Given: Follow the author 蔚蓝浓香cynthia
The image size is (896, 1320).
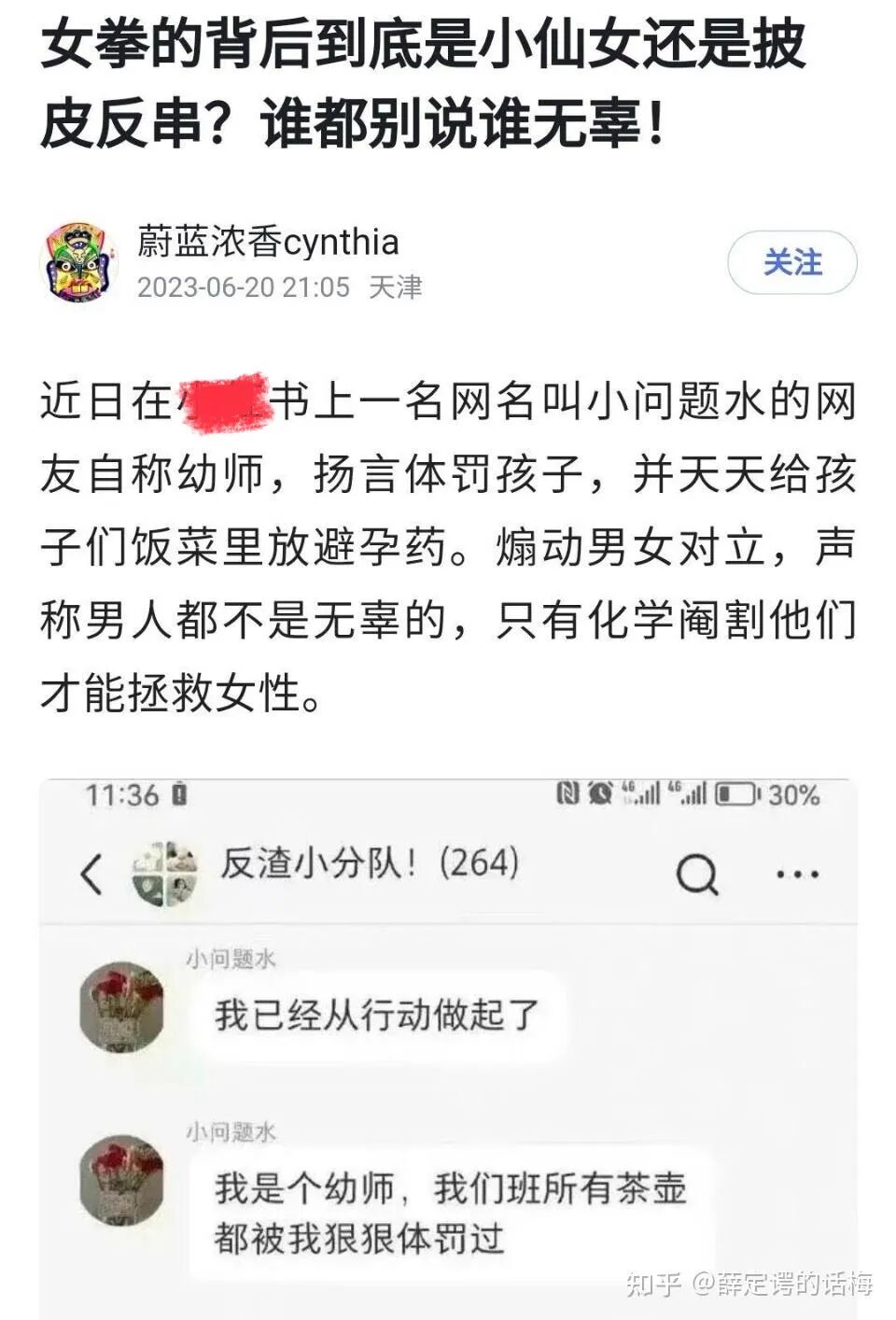Looking at the screenshot, I should [x=791, y=262].
